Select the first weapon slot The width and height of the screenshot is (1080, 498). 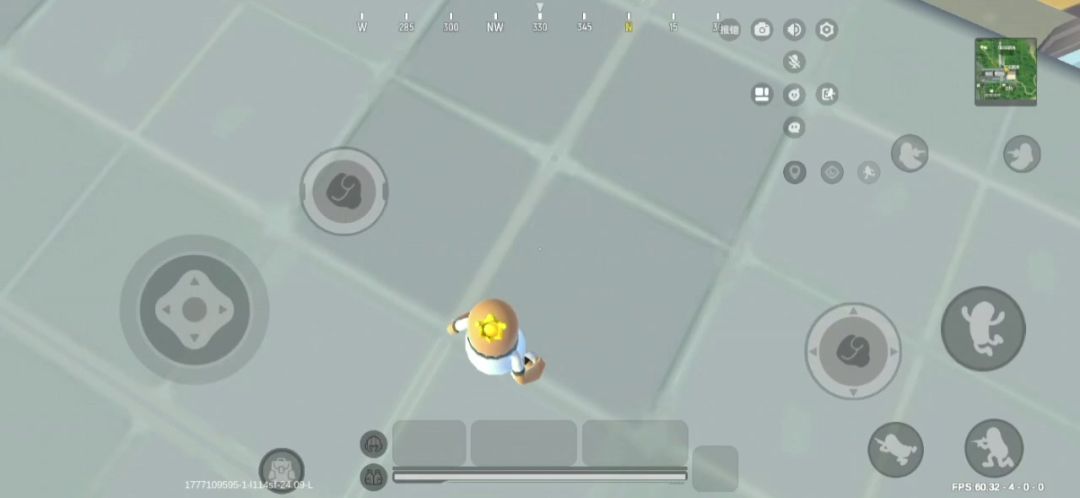(429, 442)
